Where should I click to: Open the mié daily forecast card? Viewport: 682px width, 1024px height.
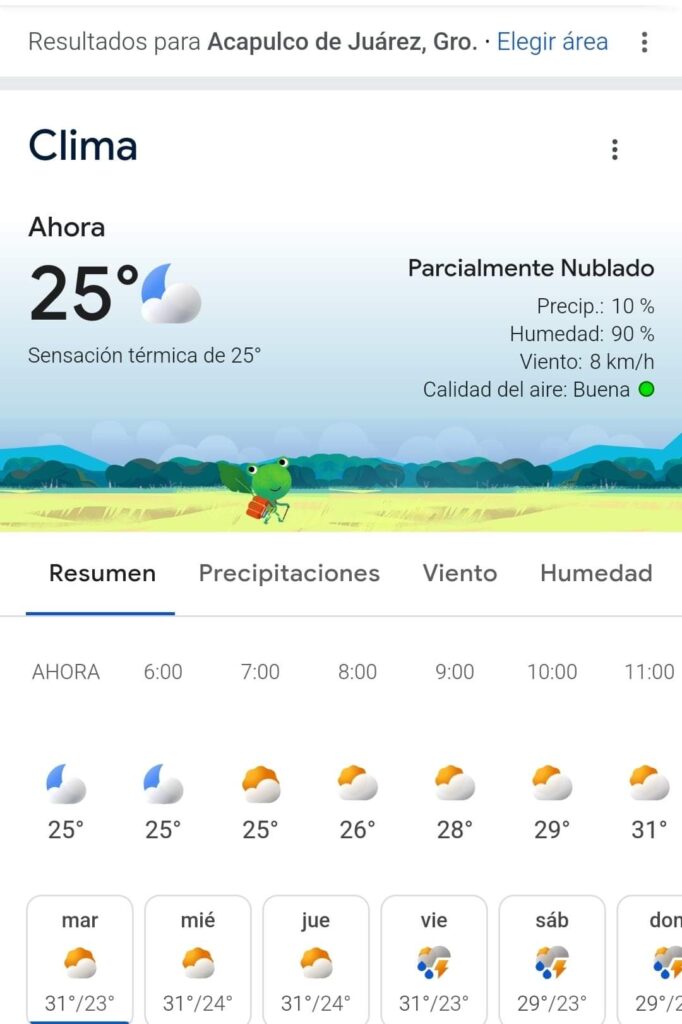[198, 959]
